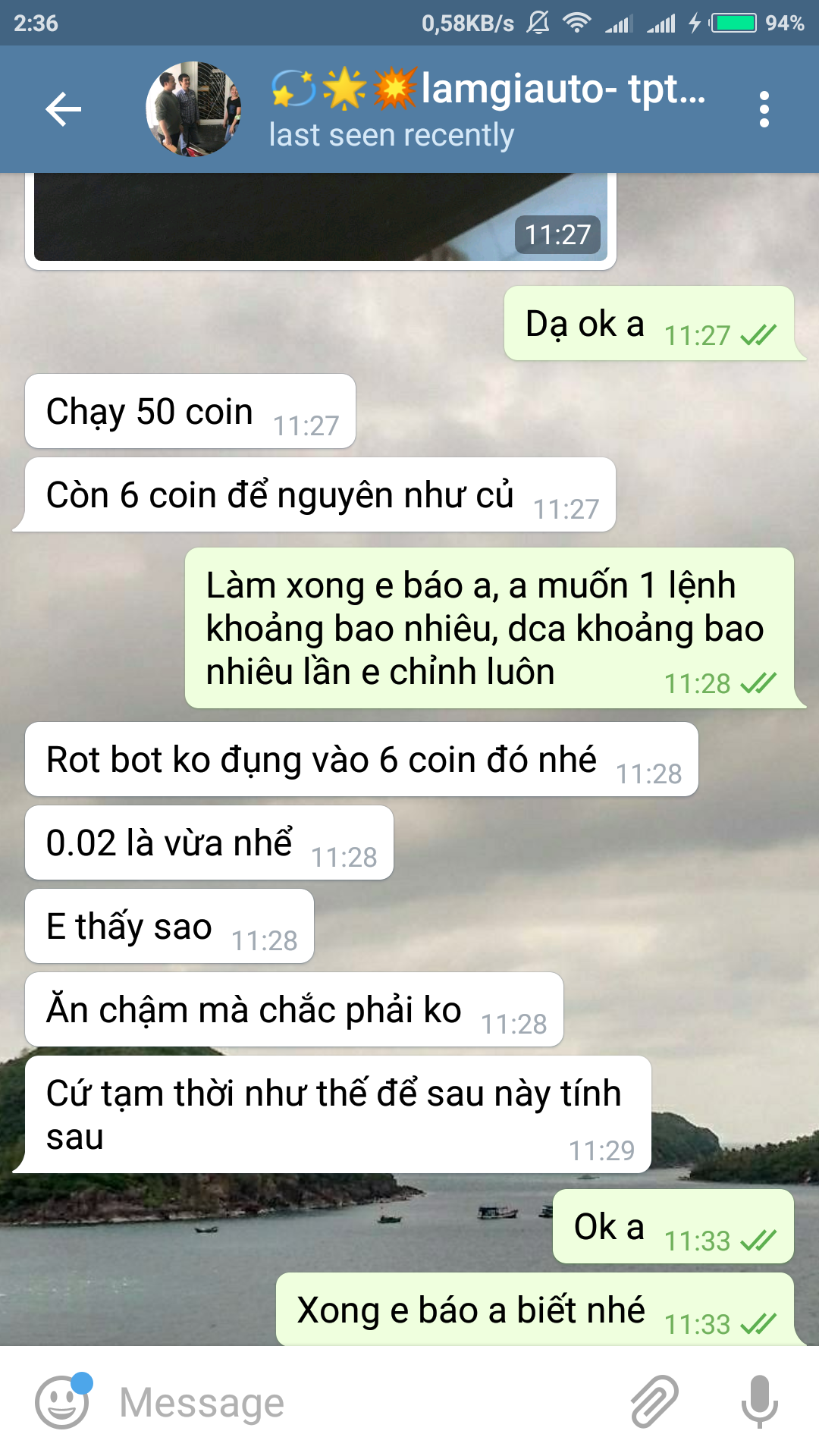Tap the lamgiauto chat title
819x1456 pixels.
pos(488,89)
